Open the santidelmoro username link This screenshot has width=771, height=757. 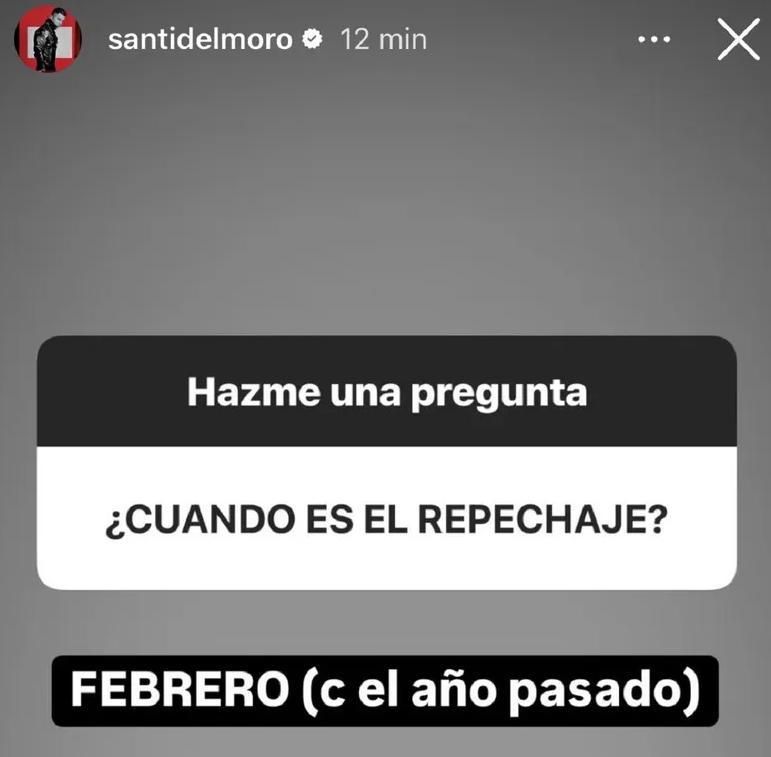(199, 39)
